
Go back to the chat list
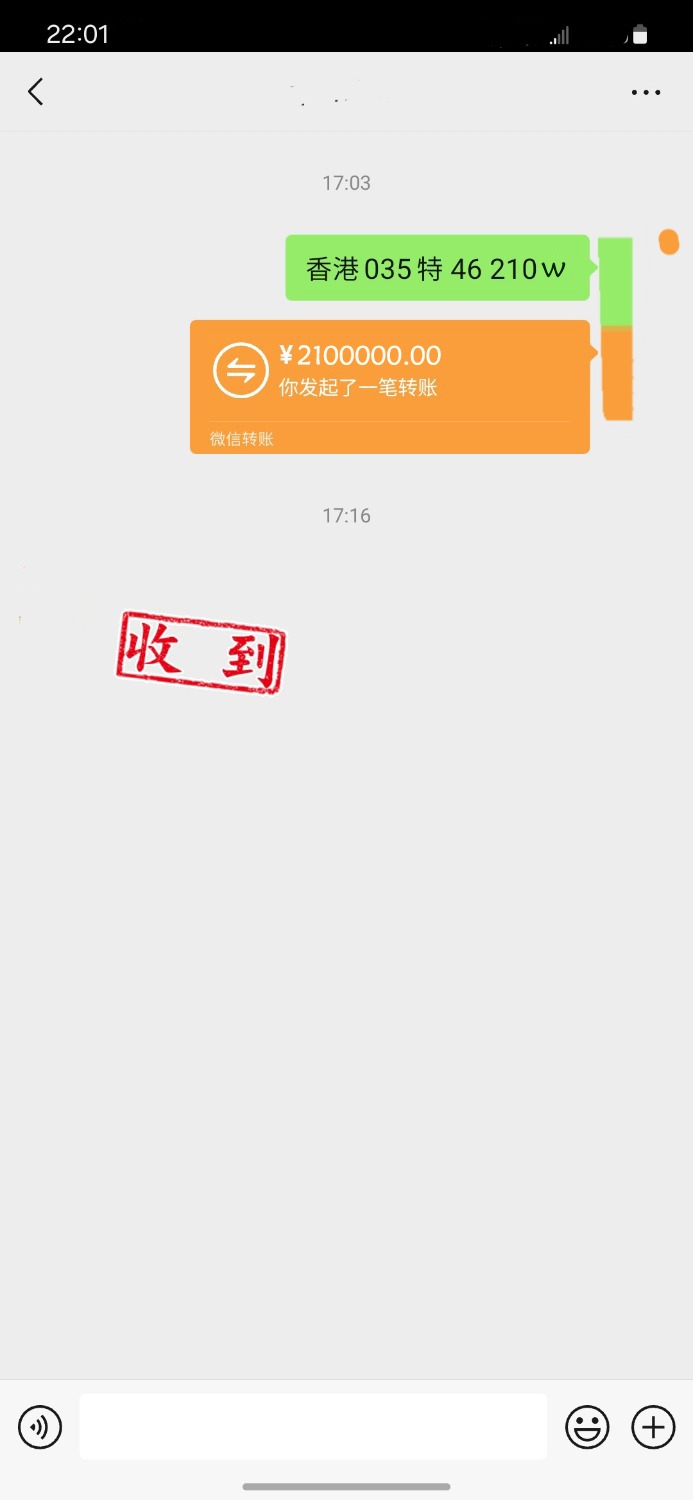point(36,92)
